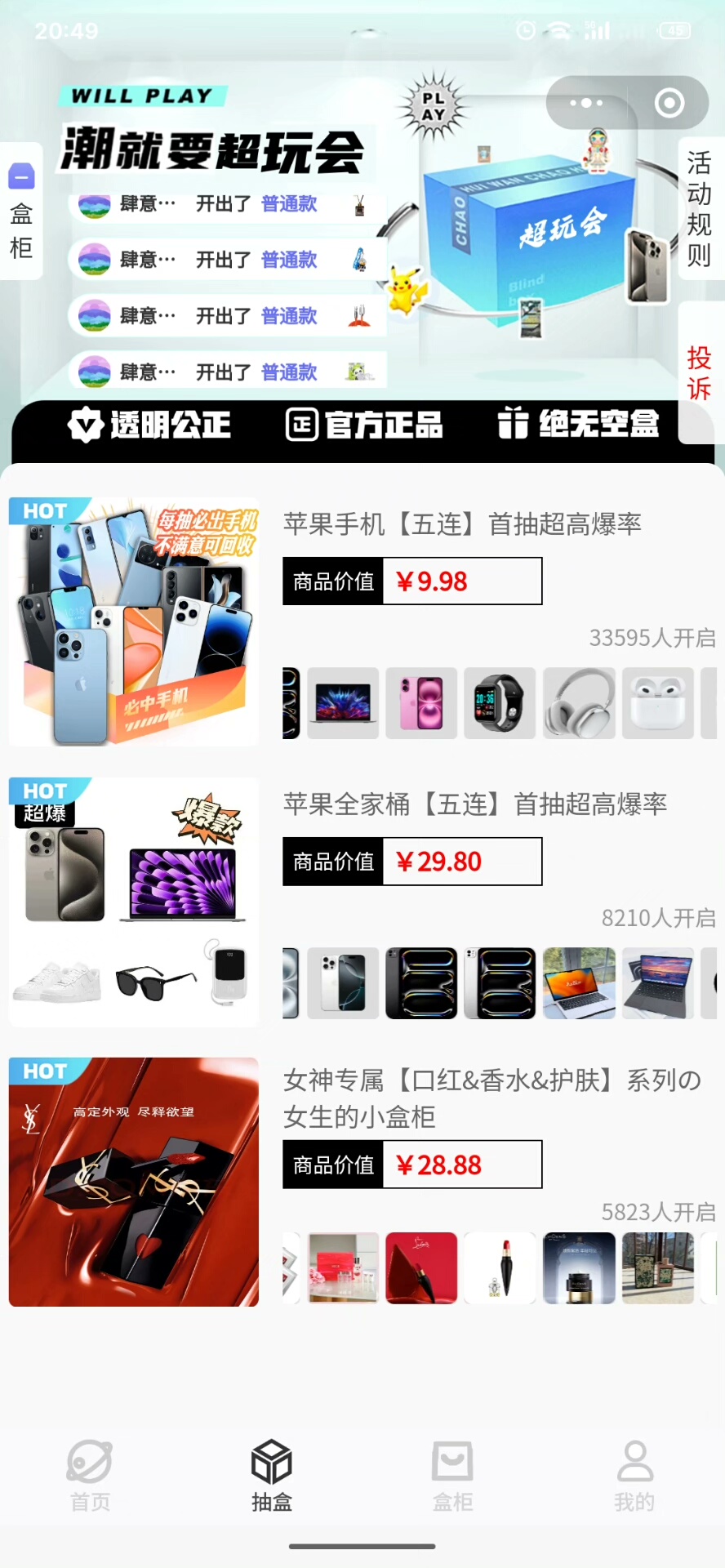725x1568 pixels.
Task: View the 活动规则 activity rules
Action: 699,209
